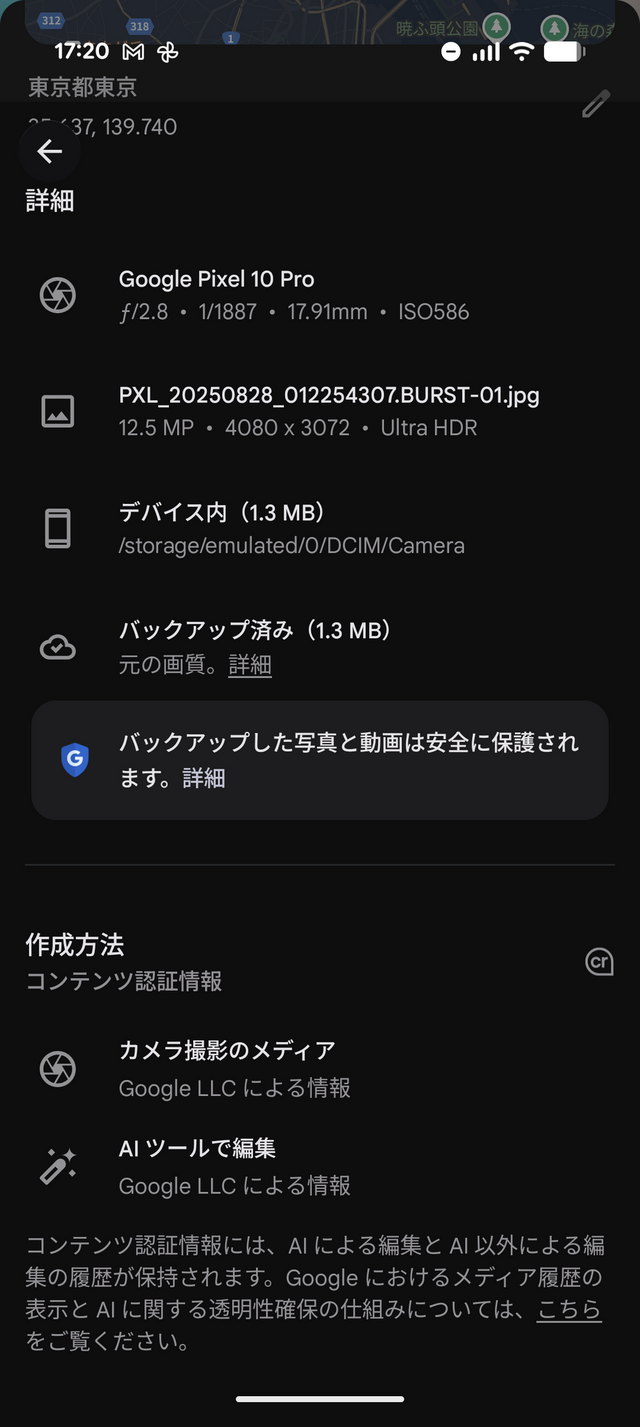Viewport: 640px width, 1427px height.
Task: Go back with the arrow icon
Action: (x=49, y=151)
